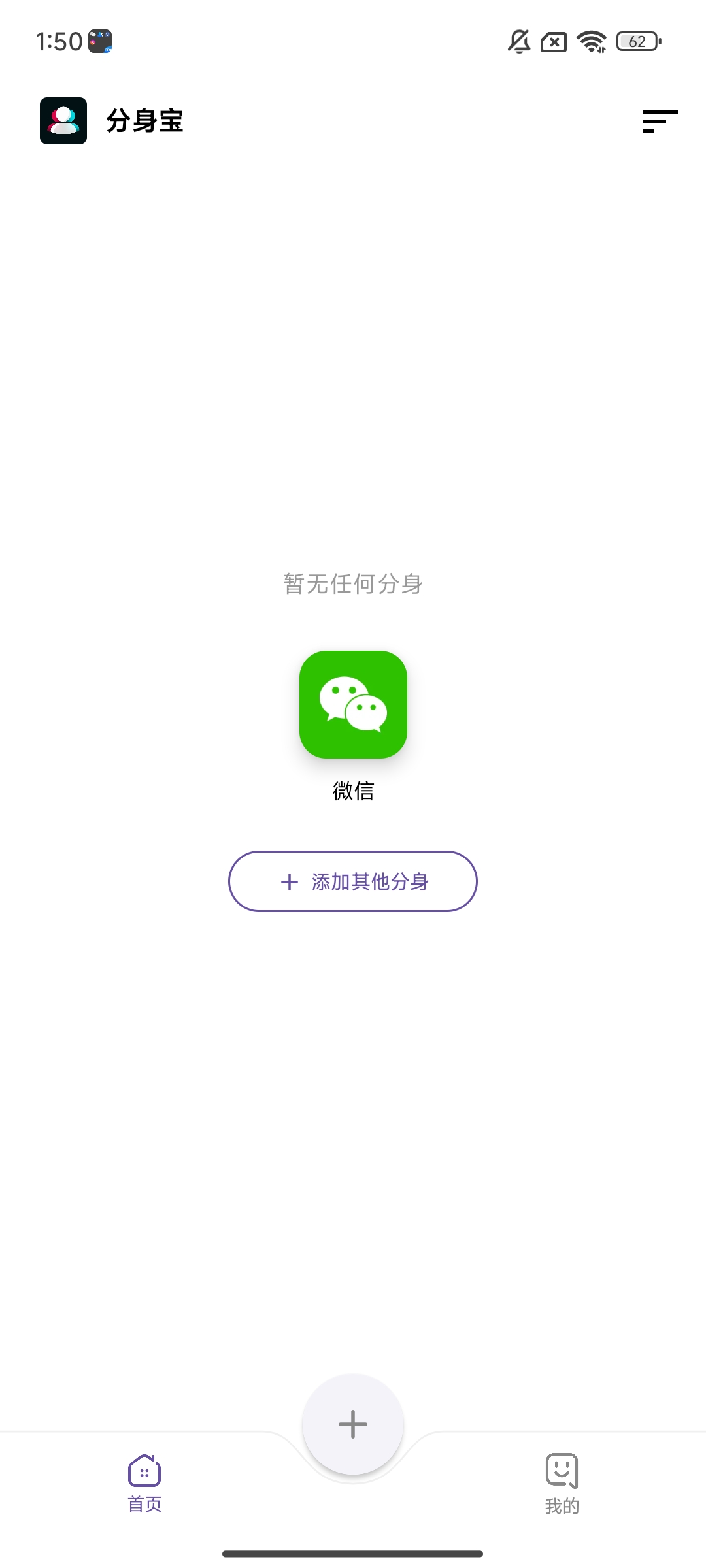Switch to the 首页 tab

coord(144,1483)
